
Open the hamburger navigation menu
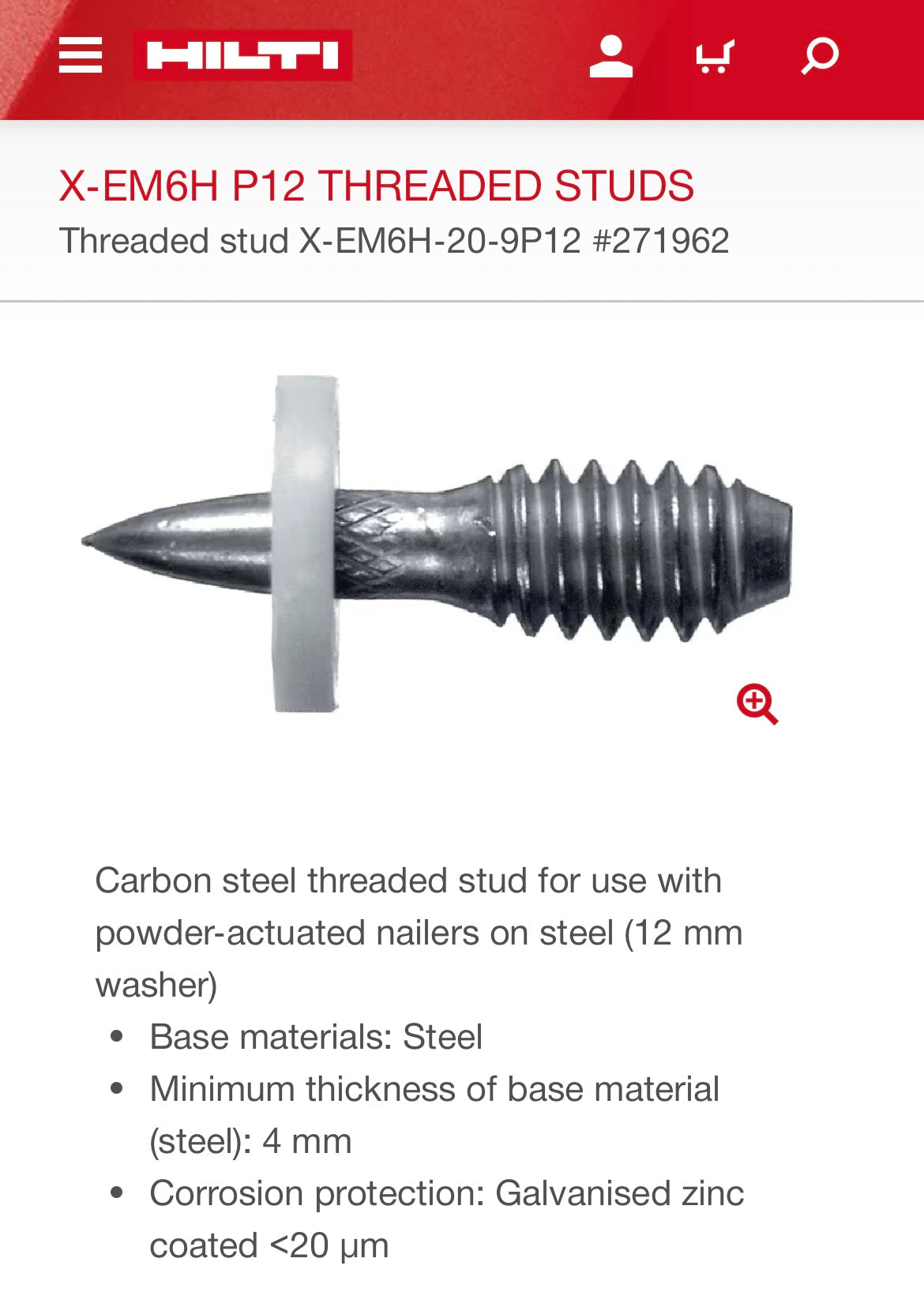coord(80,55)
